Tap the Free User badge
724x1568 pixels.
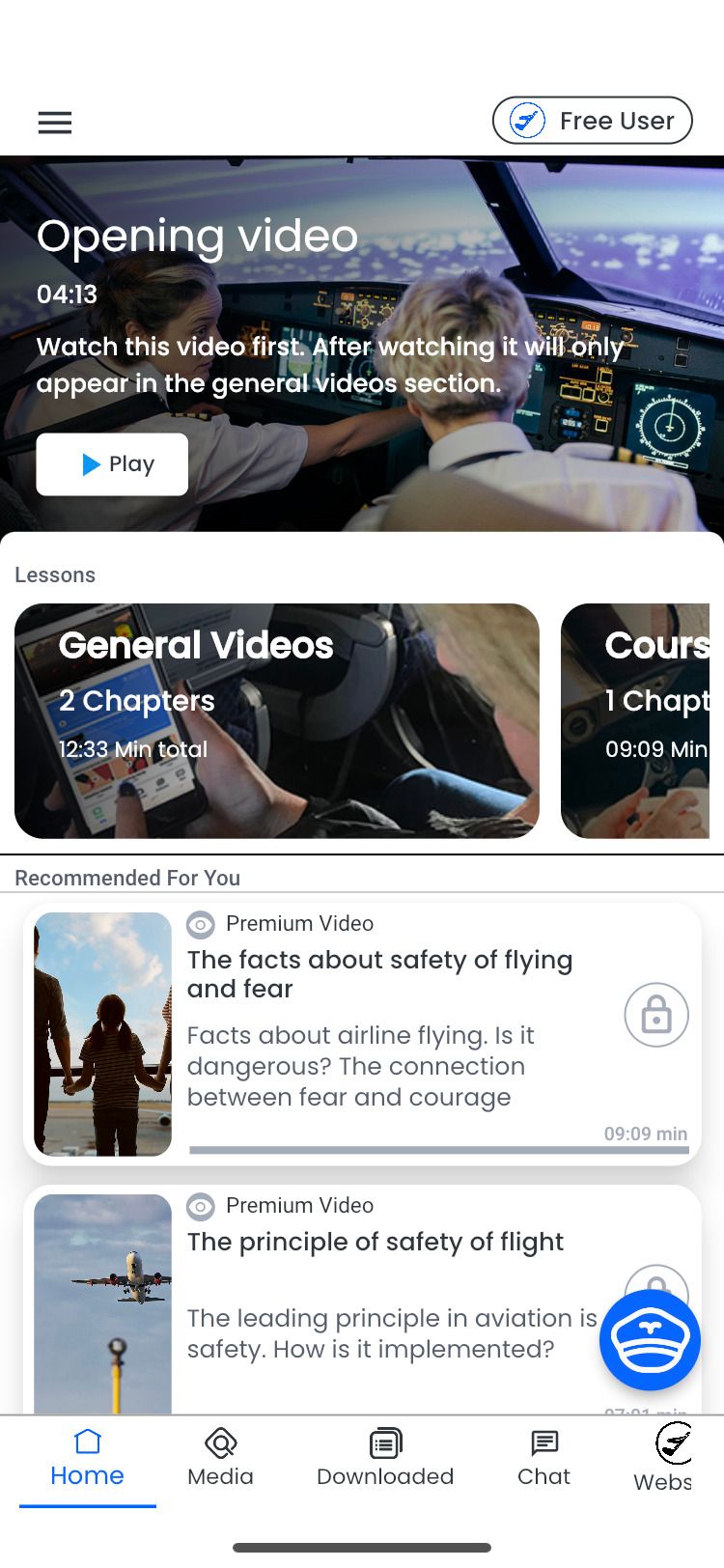(x=592, y=120)
